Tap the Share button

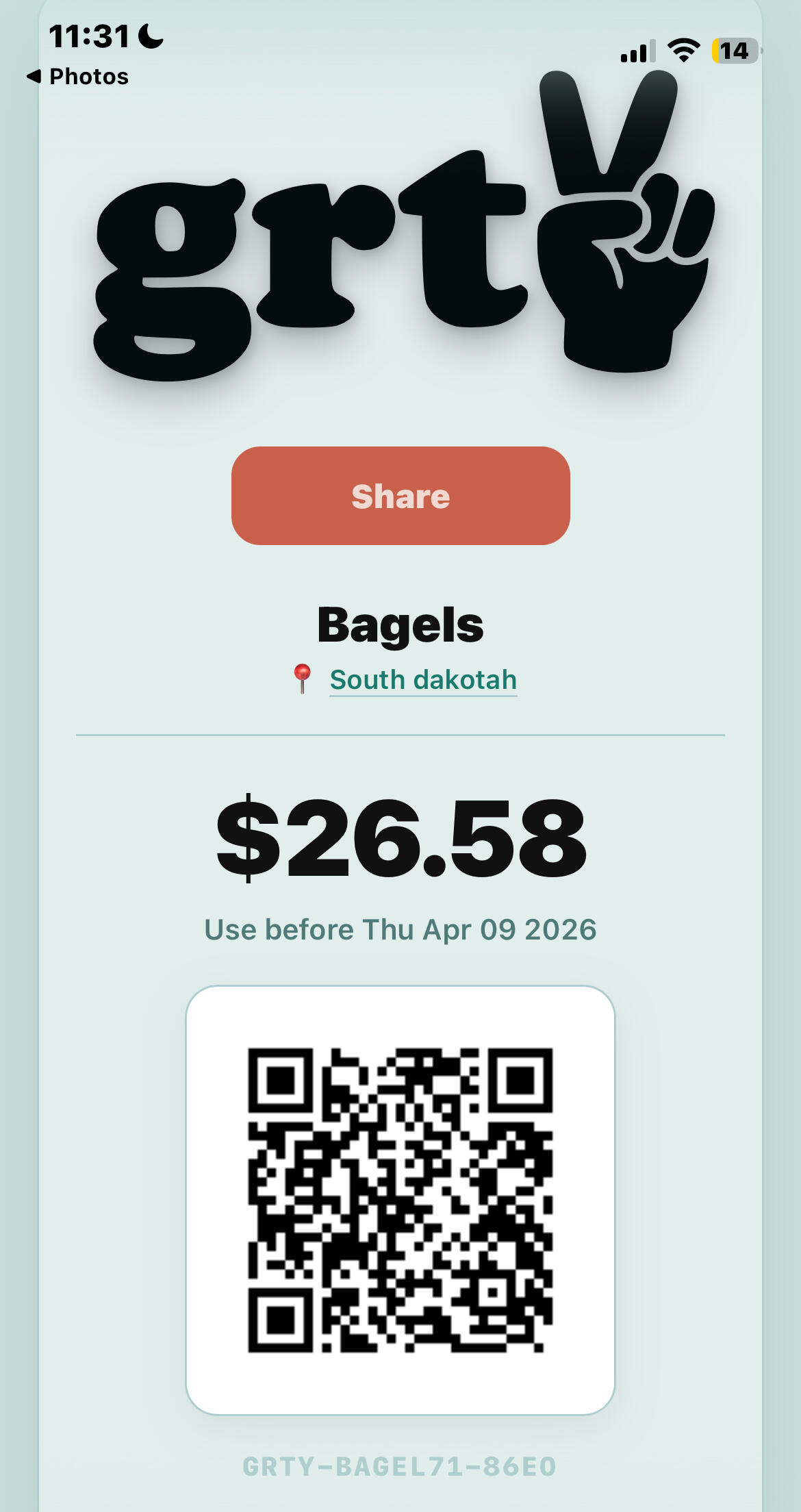[400, 496]
